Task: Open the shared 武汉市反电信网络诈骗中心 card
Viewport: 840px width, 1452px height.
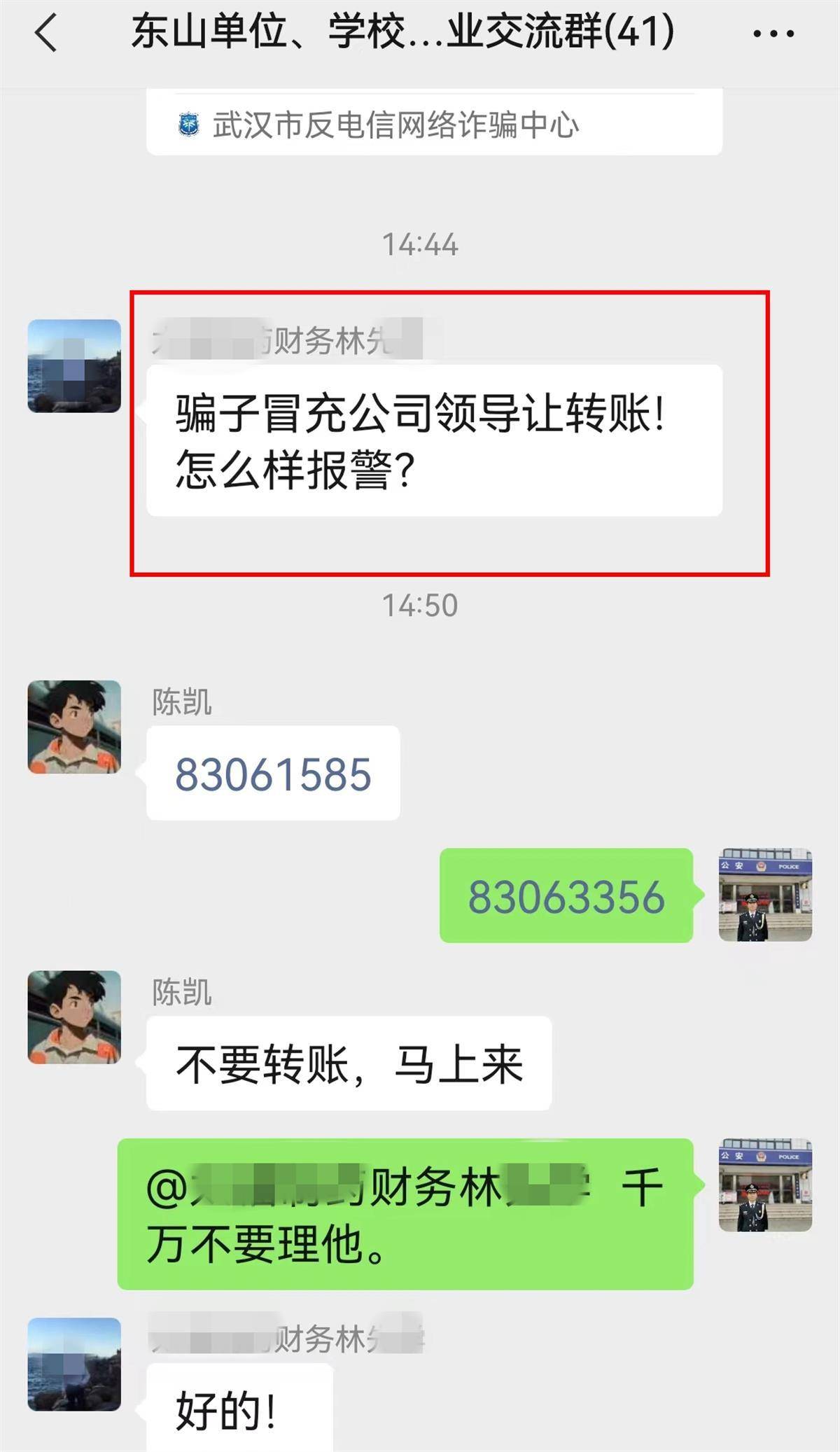Action: tap(434, 124)
